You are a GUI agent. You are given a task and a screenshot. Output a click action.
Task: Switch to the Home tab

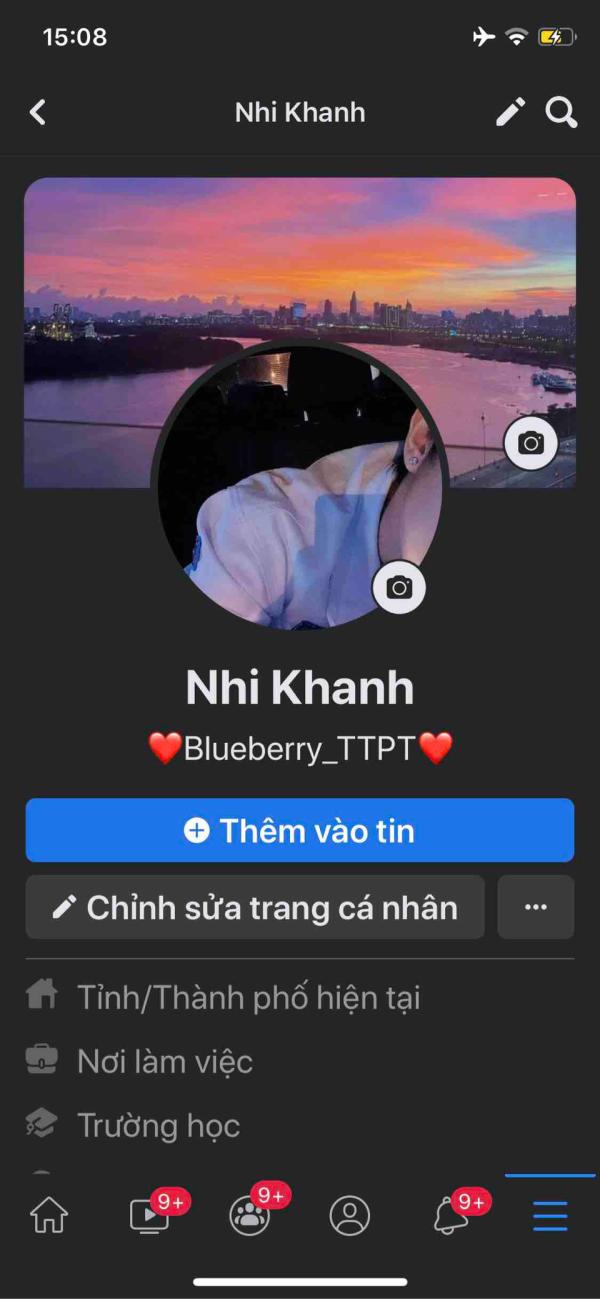coord(49,1216)
